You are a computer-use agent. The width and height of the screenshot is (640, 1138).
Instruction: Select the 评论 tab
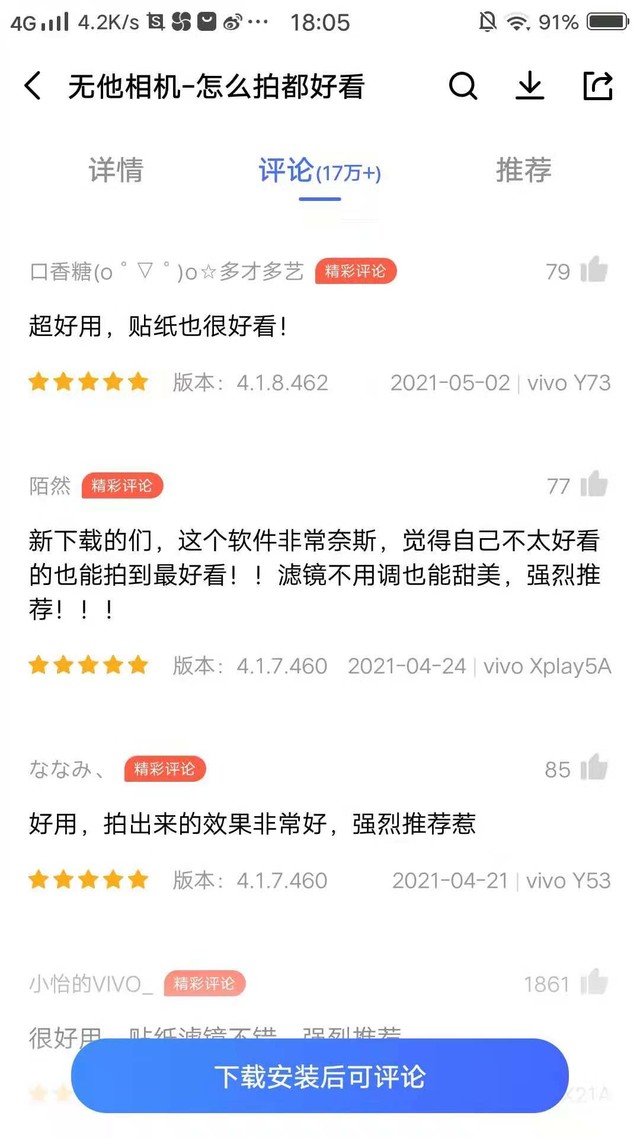point(319,171)
